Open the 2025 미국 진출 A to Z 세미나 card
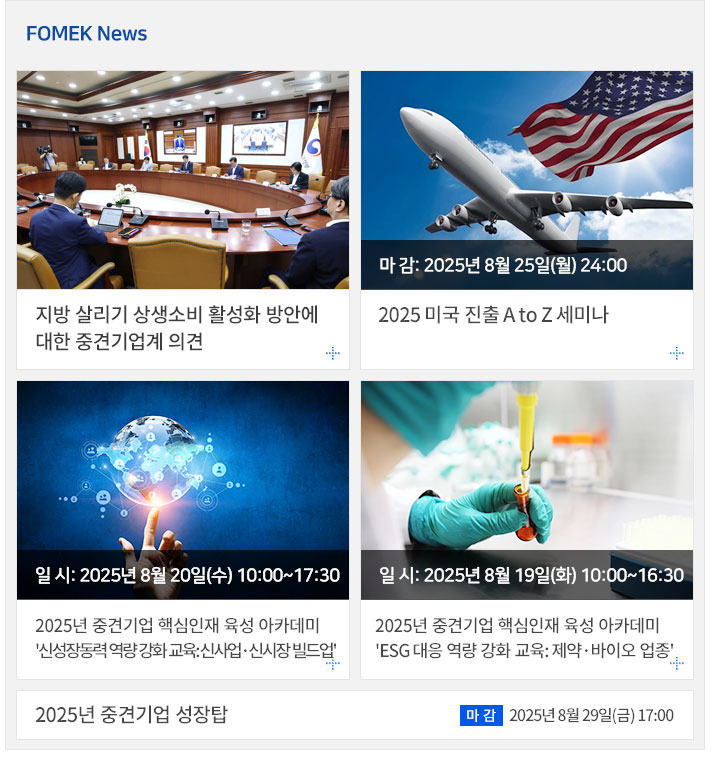This screenshot has height=760, width=712. pos(493,315)
